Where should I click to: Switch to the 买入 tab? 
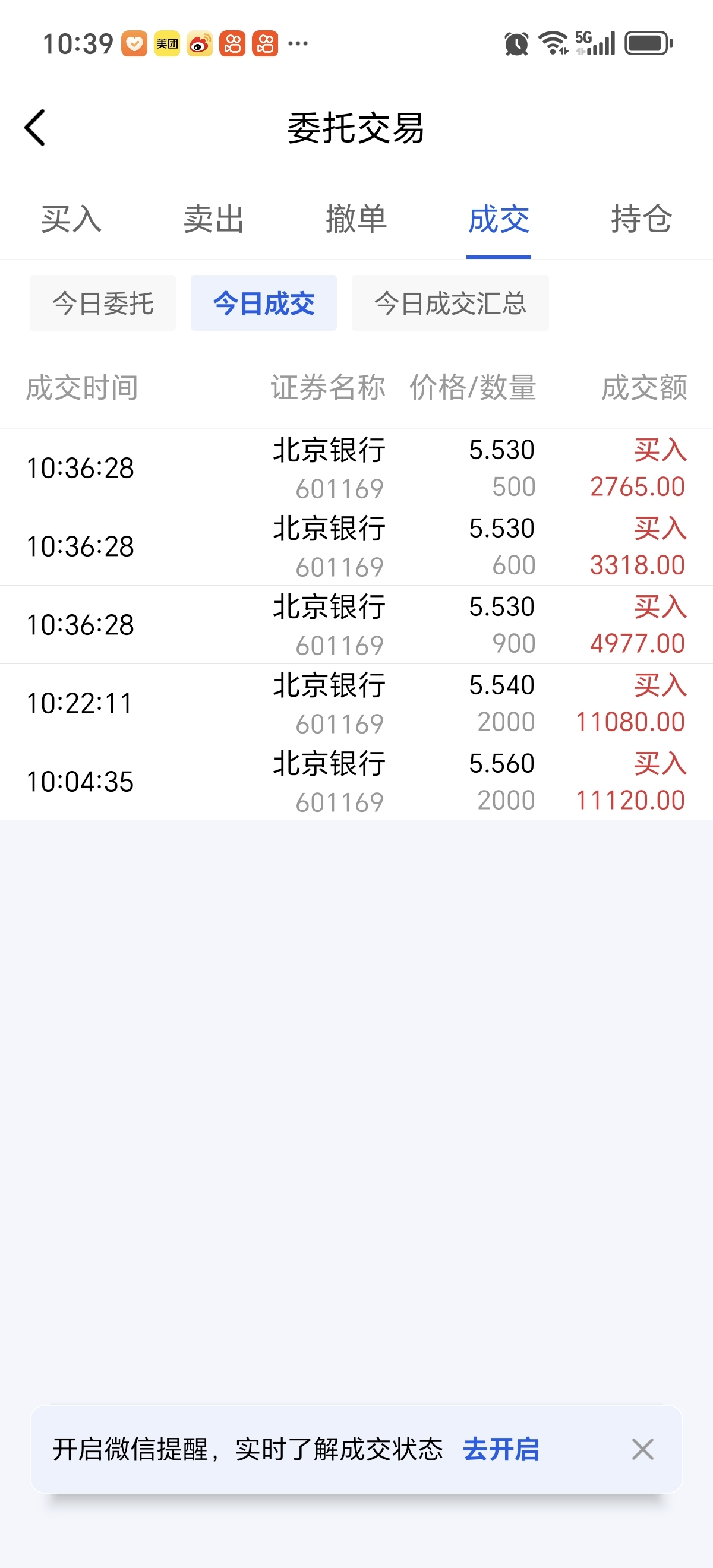[71, 219]
